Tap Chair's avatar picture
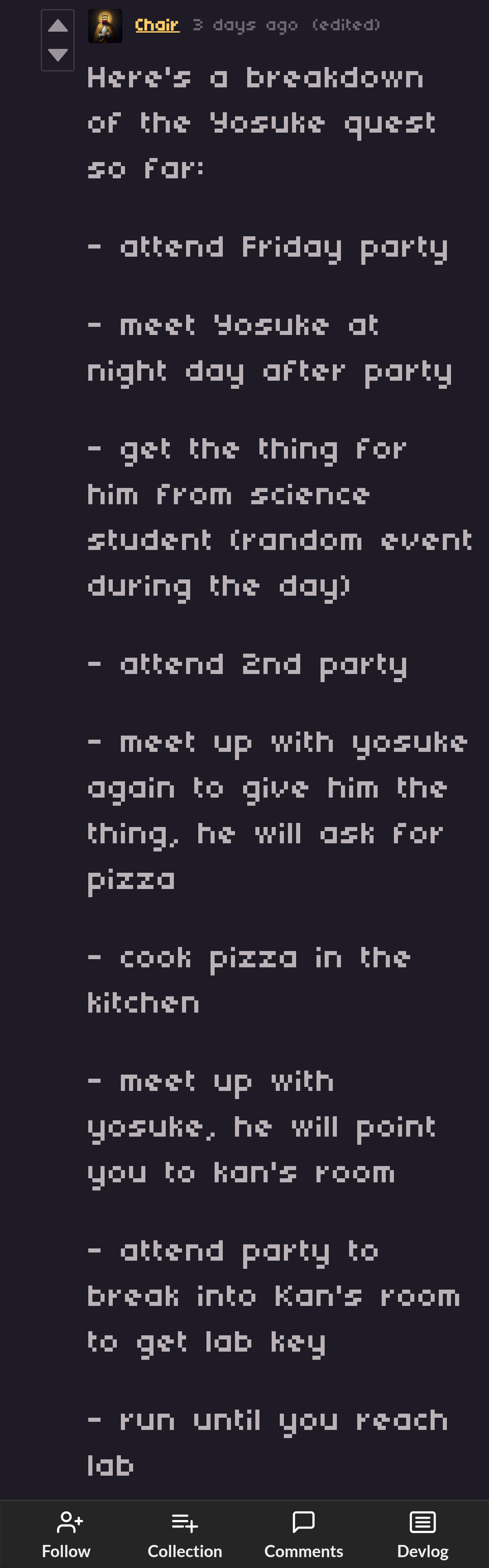Image resolution: width=489 pixels, height=1568 pixels. coord(105,25)
